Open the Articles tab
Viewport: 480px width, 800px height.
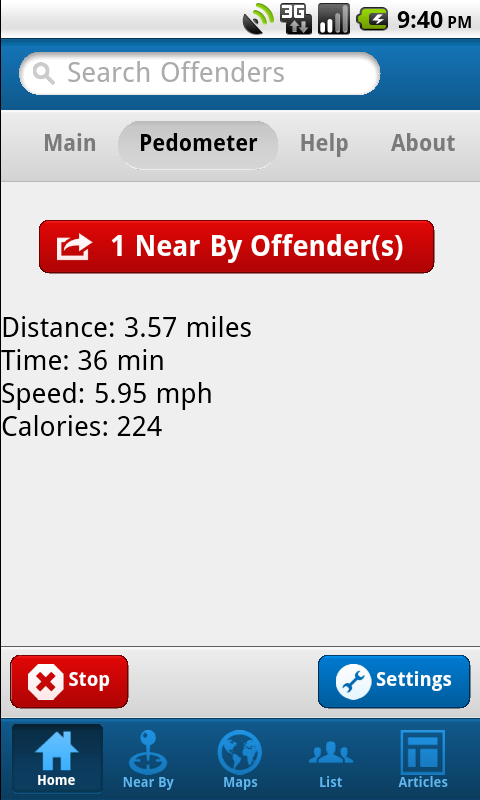tap(422, 759)
